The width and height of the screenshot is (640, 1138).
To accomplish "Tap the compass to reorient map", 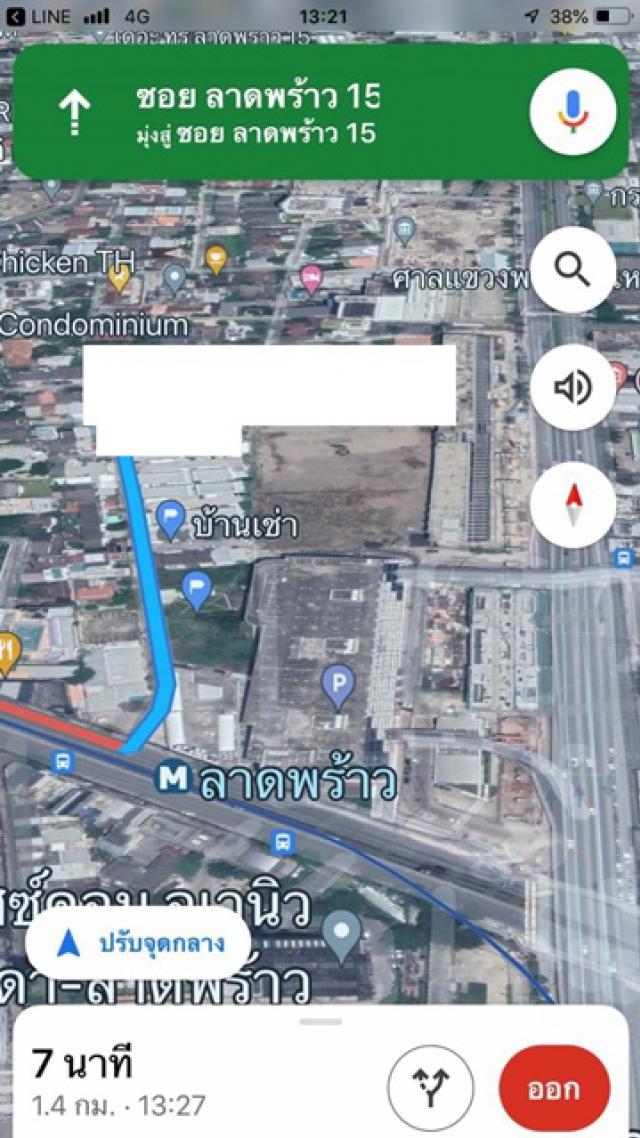I will click(573, 505).
